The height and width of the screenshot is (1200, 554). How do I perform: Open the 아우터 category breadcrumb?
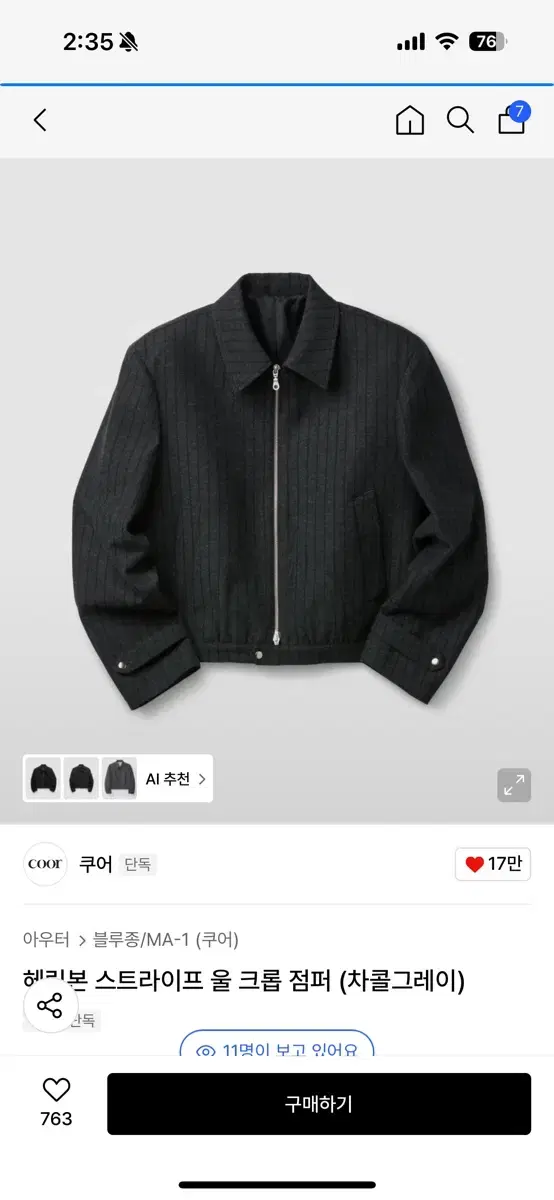(x=46, y=939)
